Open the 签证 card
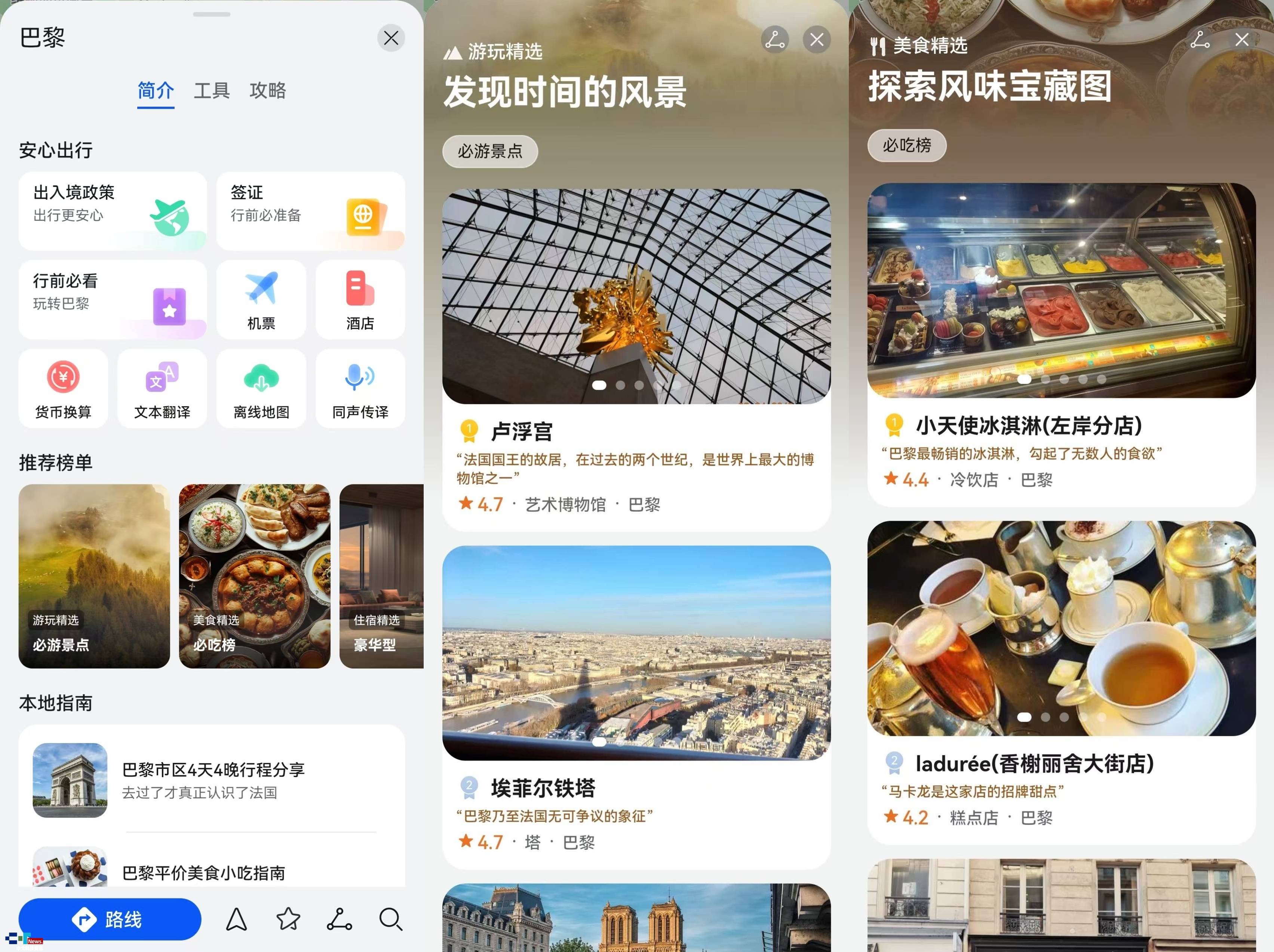The width and height of the screenshot is (1274, 952). [x=310, y=211]
